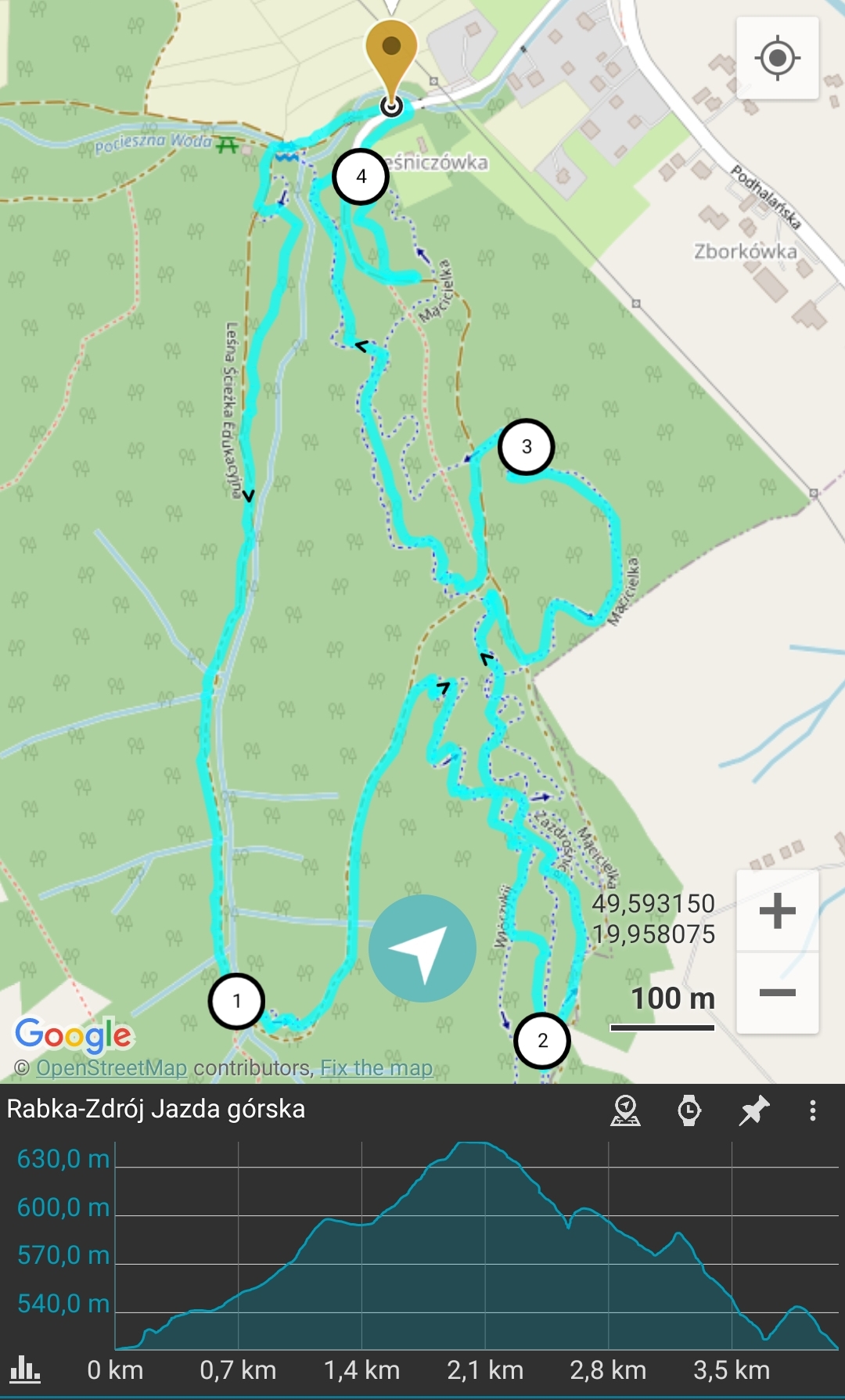Open the Fix the map link

pos(376,1067)
